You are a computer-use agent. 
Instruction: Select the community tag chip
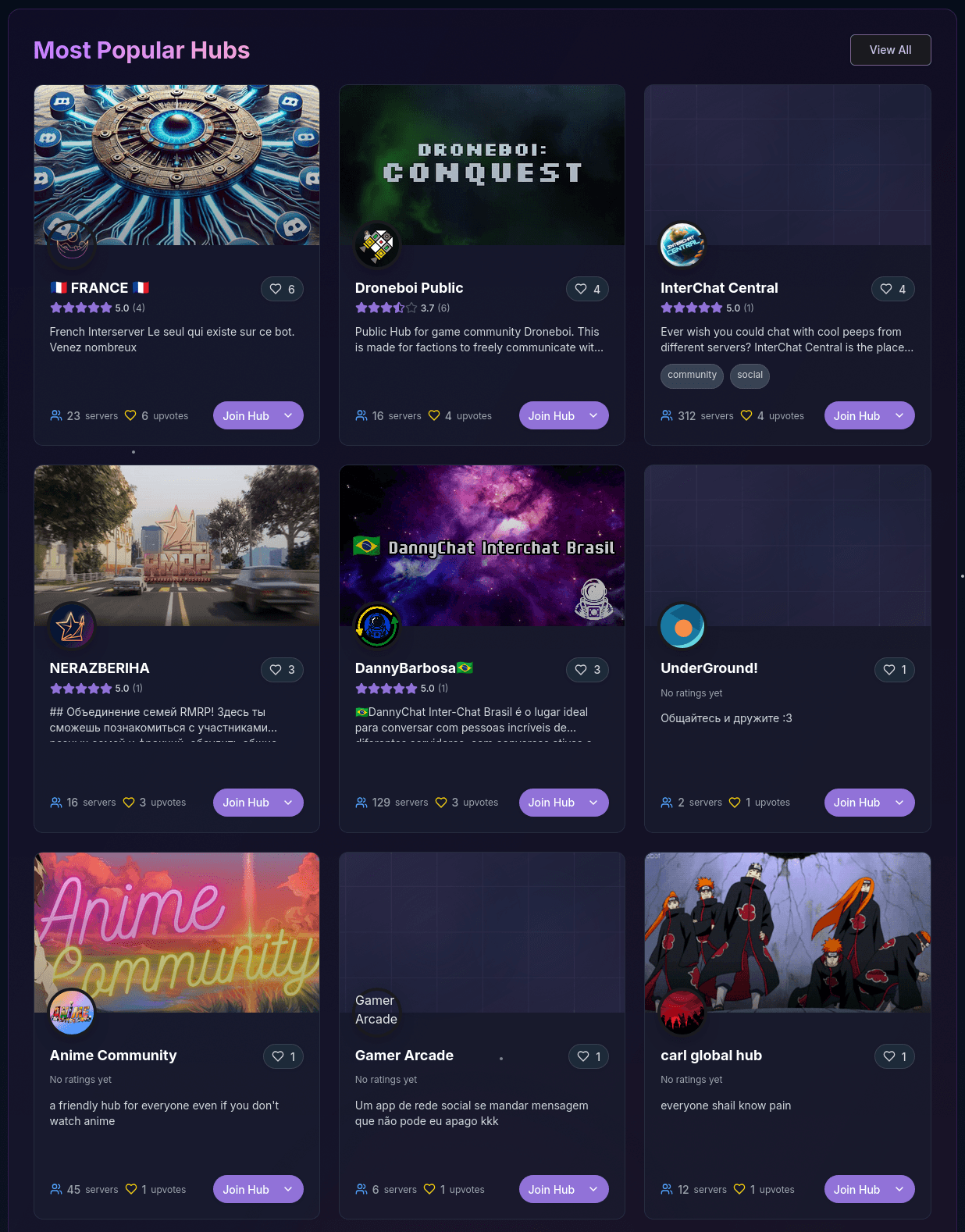point(692,376)
